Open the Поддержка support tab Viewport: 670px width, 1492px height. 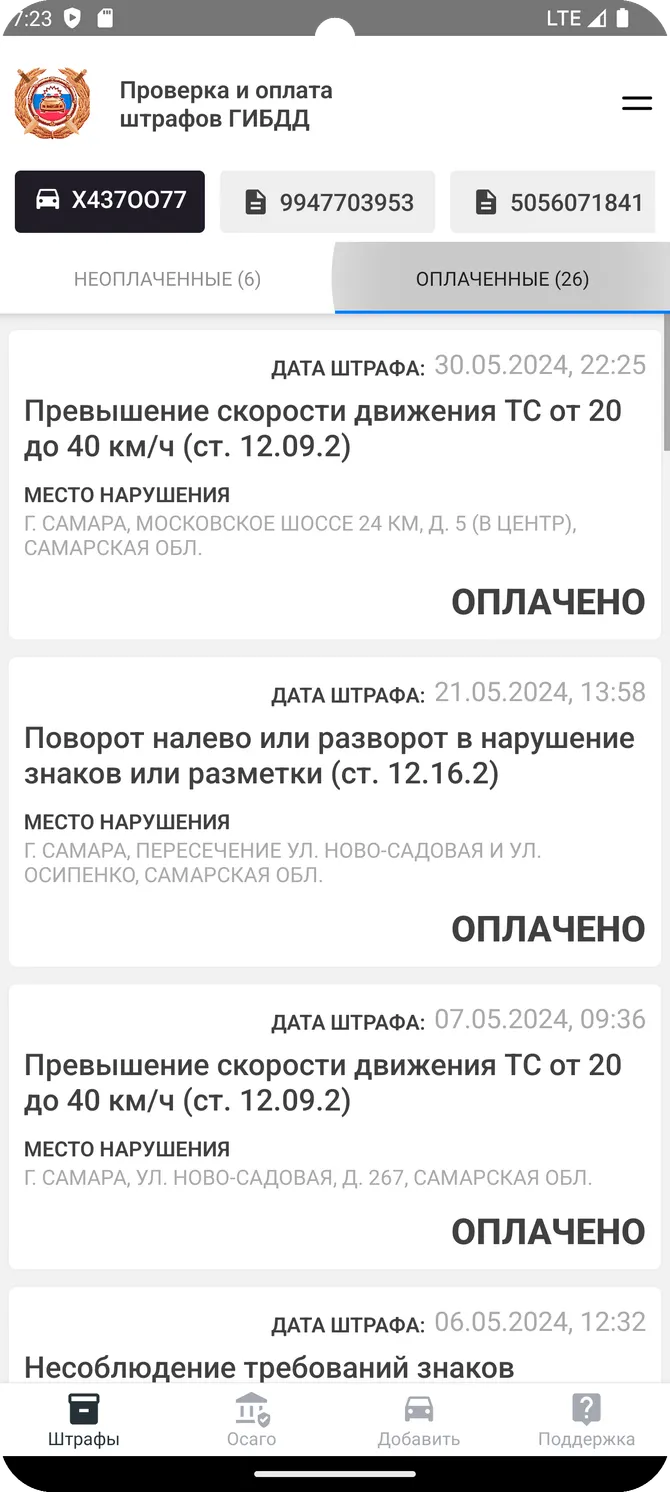(x=586, y=1420)
